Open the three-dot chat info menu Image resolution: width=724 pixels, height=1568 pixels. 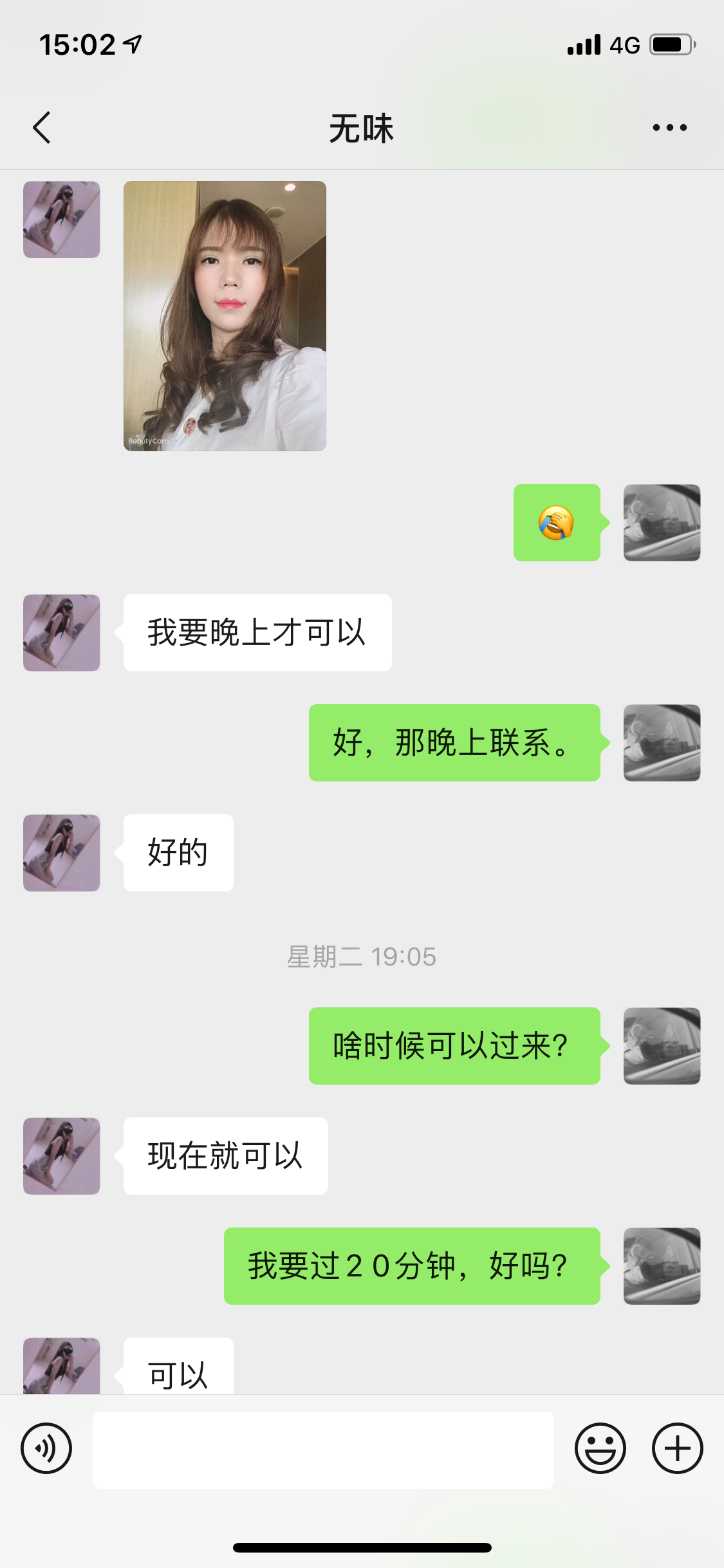point(669,127)
